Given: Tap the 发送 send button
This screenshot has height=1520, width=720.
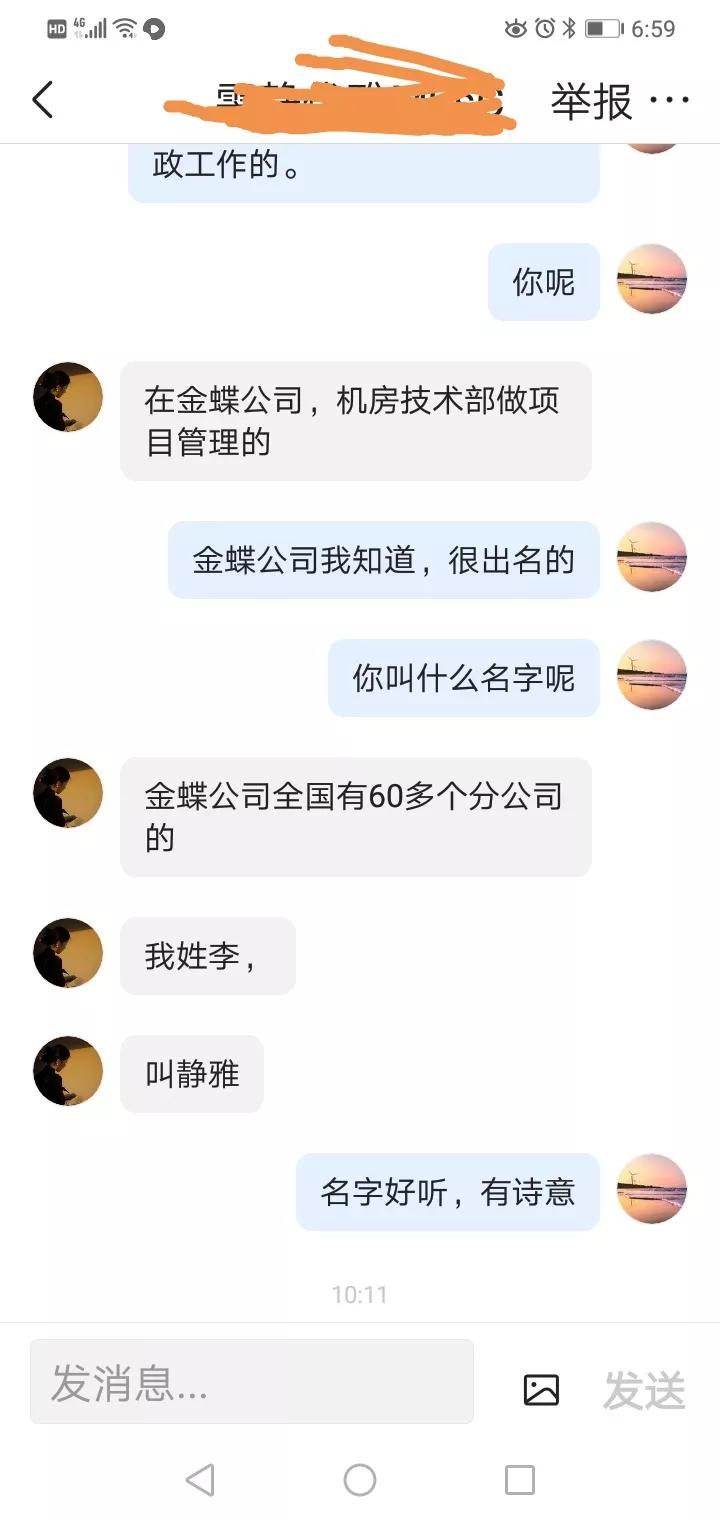Looking at the screenshot, I should (x=644, y=1388).
